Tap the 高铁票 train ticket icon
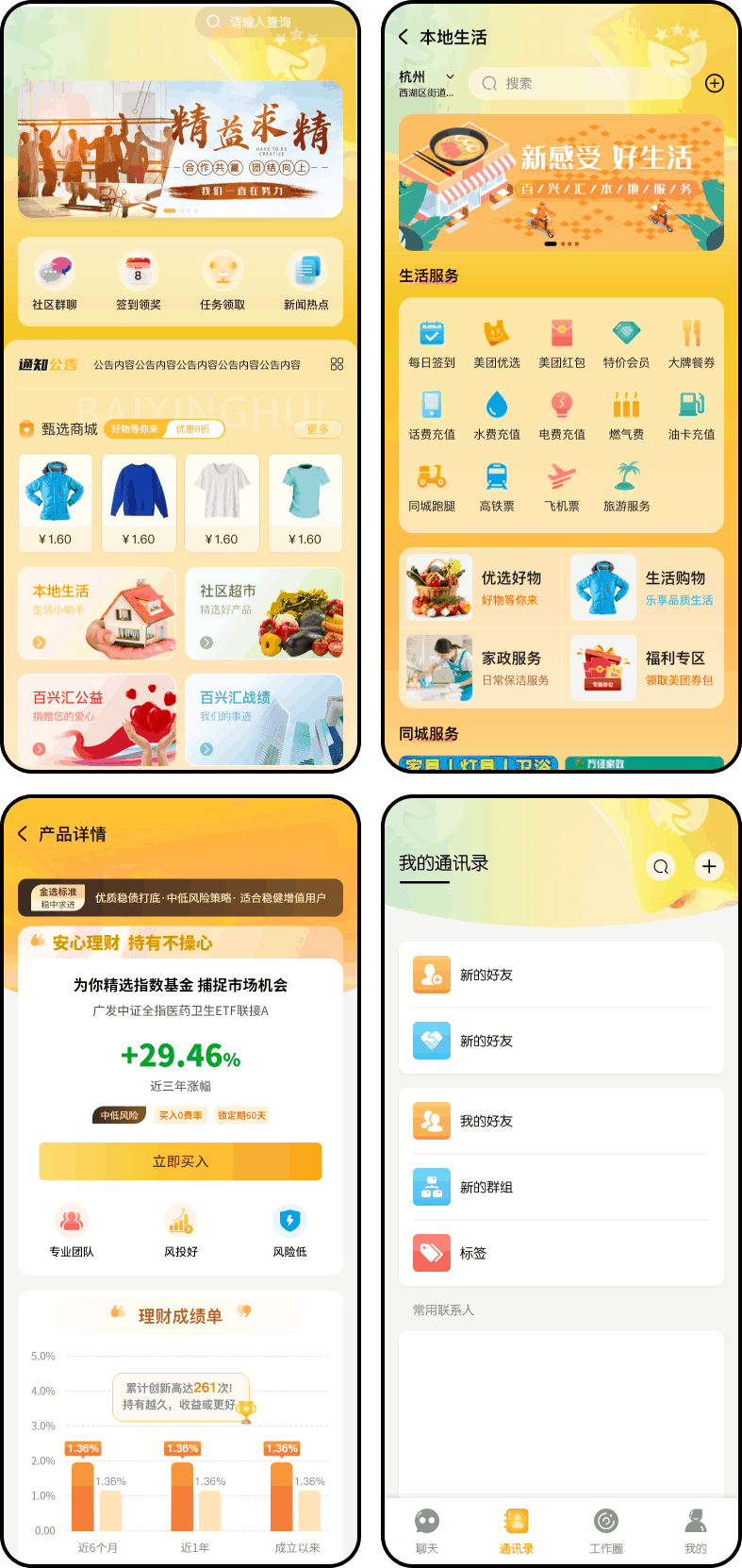742x1568 pixels. (497, 479)
